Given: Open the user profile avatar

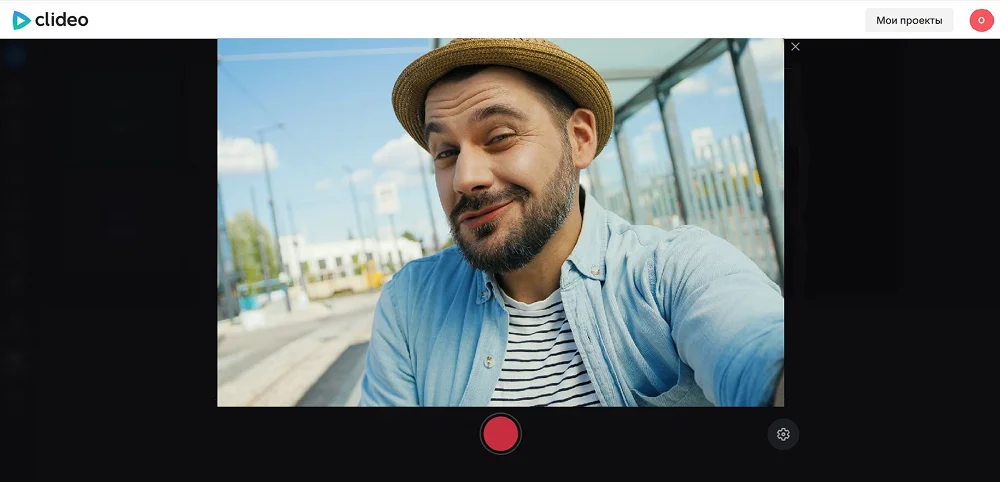Looking at the screenshot, I should (x=981, y=20).
